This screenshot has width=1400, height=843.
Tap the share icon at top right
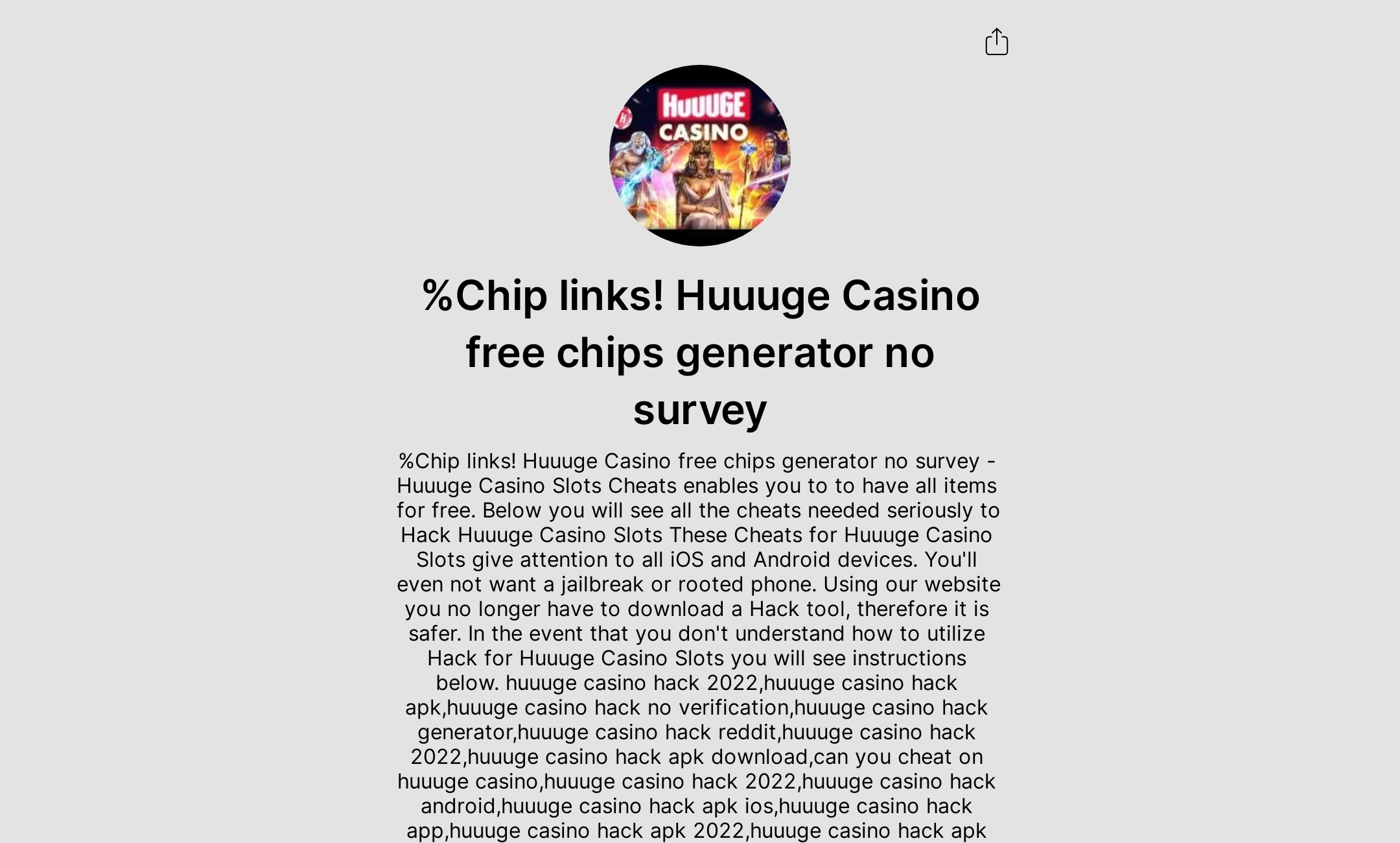coord(996,42)
